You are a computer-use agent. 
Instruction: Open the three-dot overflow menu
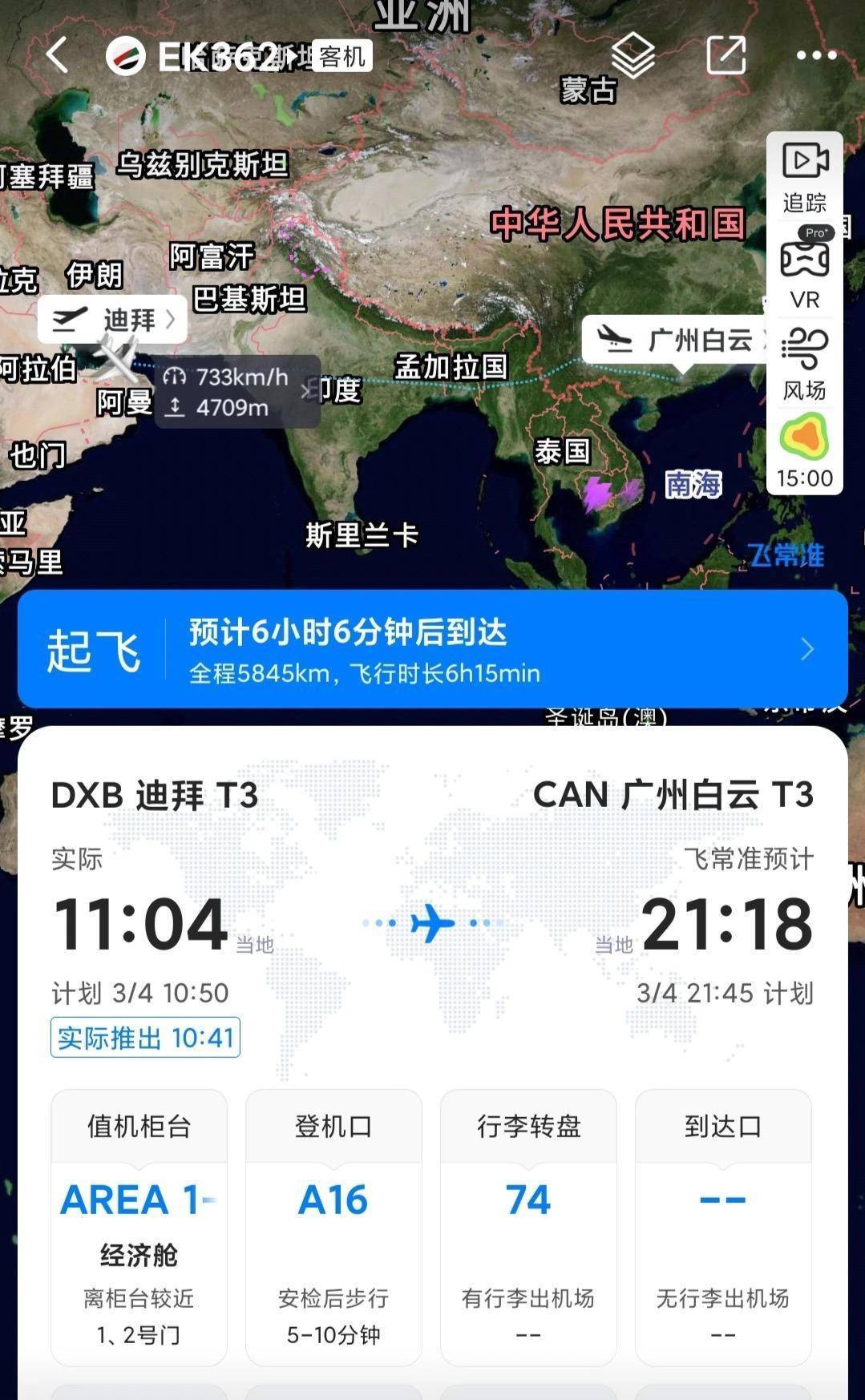click(x=816, y=55)
